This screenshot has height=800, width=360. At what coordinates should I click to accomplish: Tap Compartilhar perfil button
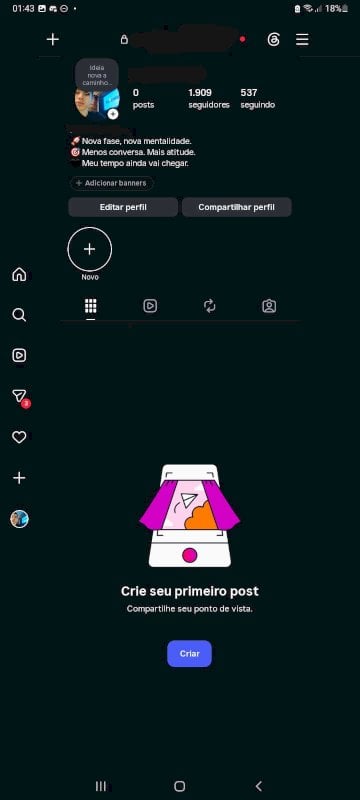pyautogui.click(x=237, y=207)
